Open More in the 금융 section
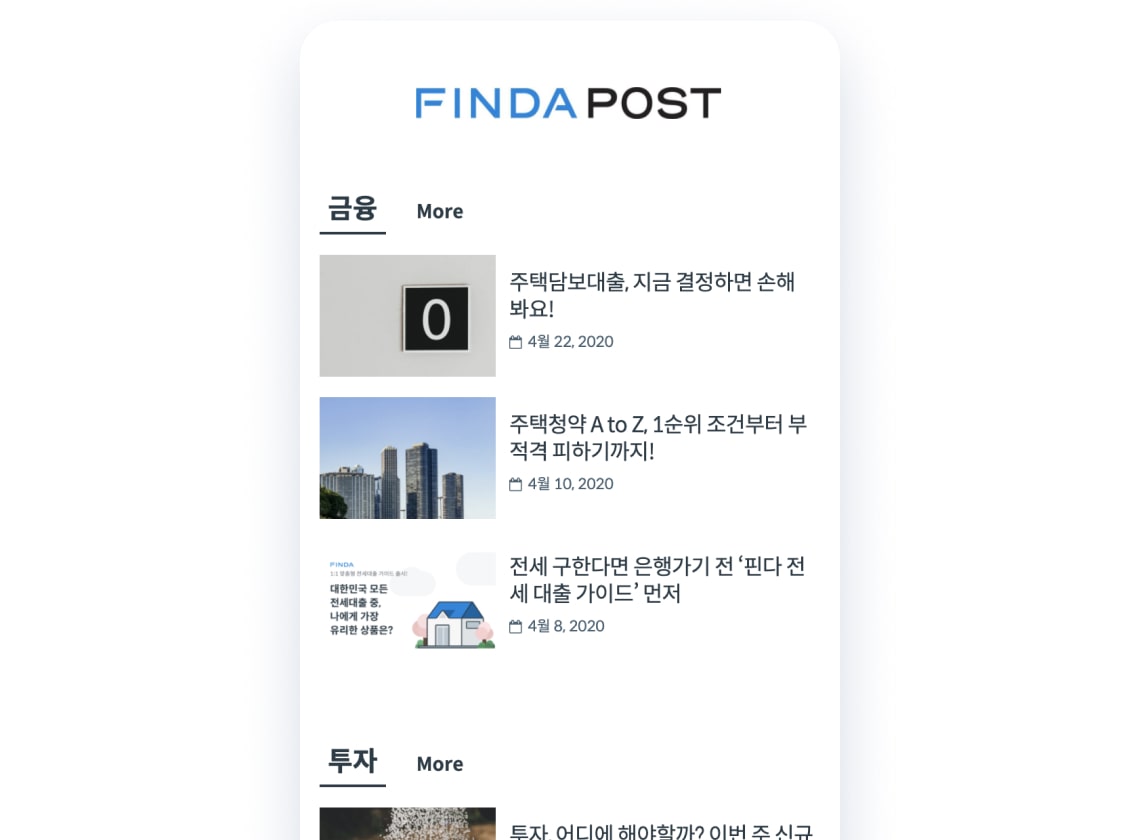Viewport: 1140px width, 840px height. coord(439,211)
